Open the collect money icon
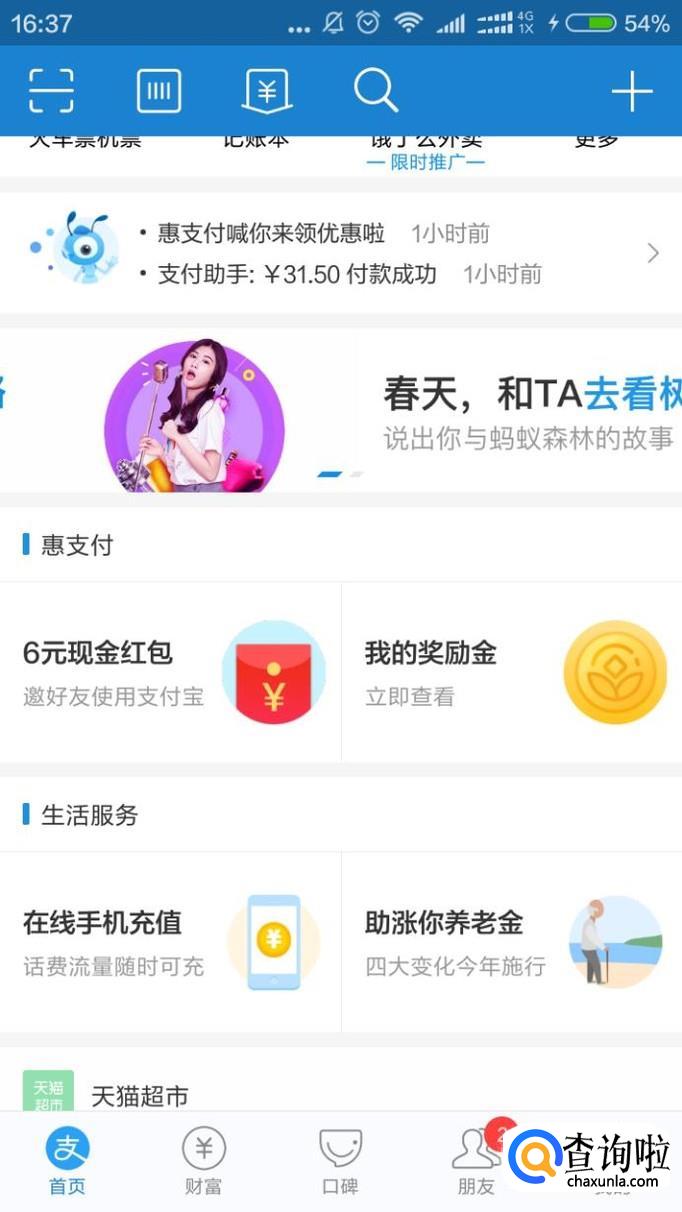The height and width of the screenshot is (1212, 682). (x=267, y=91)
